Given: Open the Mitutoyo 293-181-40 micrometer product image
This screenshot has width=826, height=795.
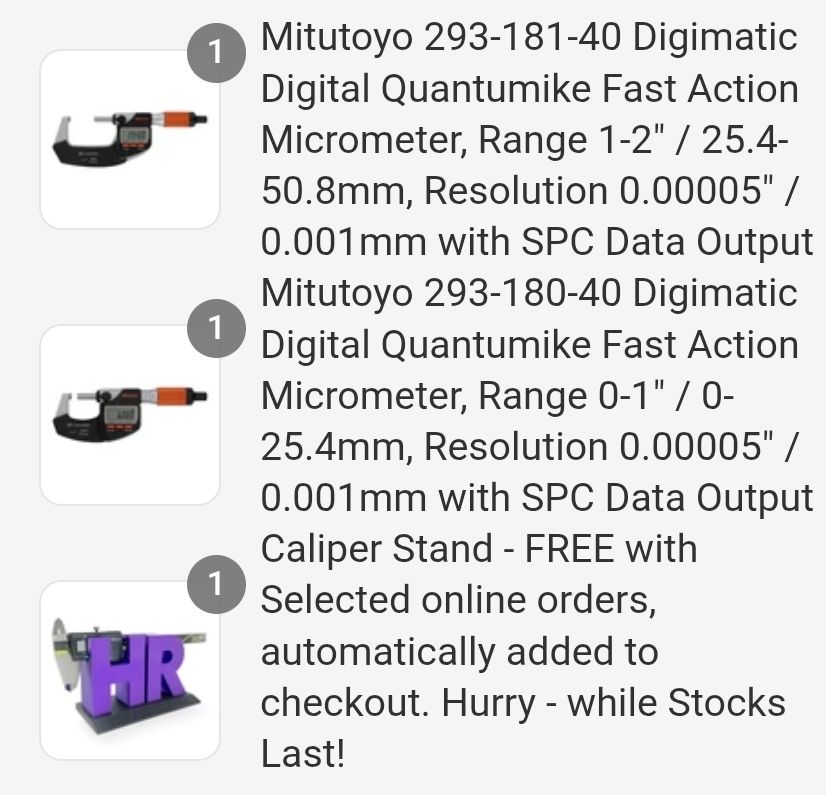Looking at the screenshot, I should [x=130, y=140].
